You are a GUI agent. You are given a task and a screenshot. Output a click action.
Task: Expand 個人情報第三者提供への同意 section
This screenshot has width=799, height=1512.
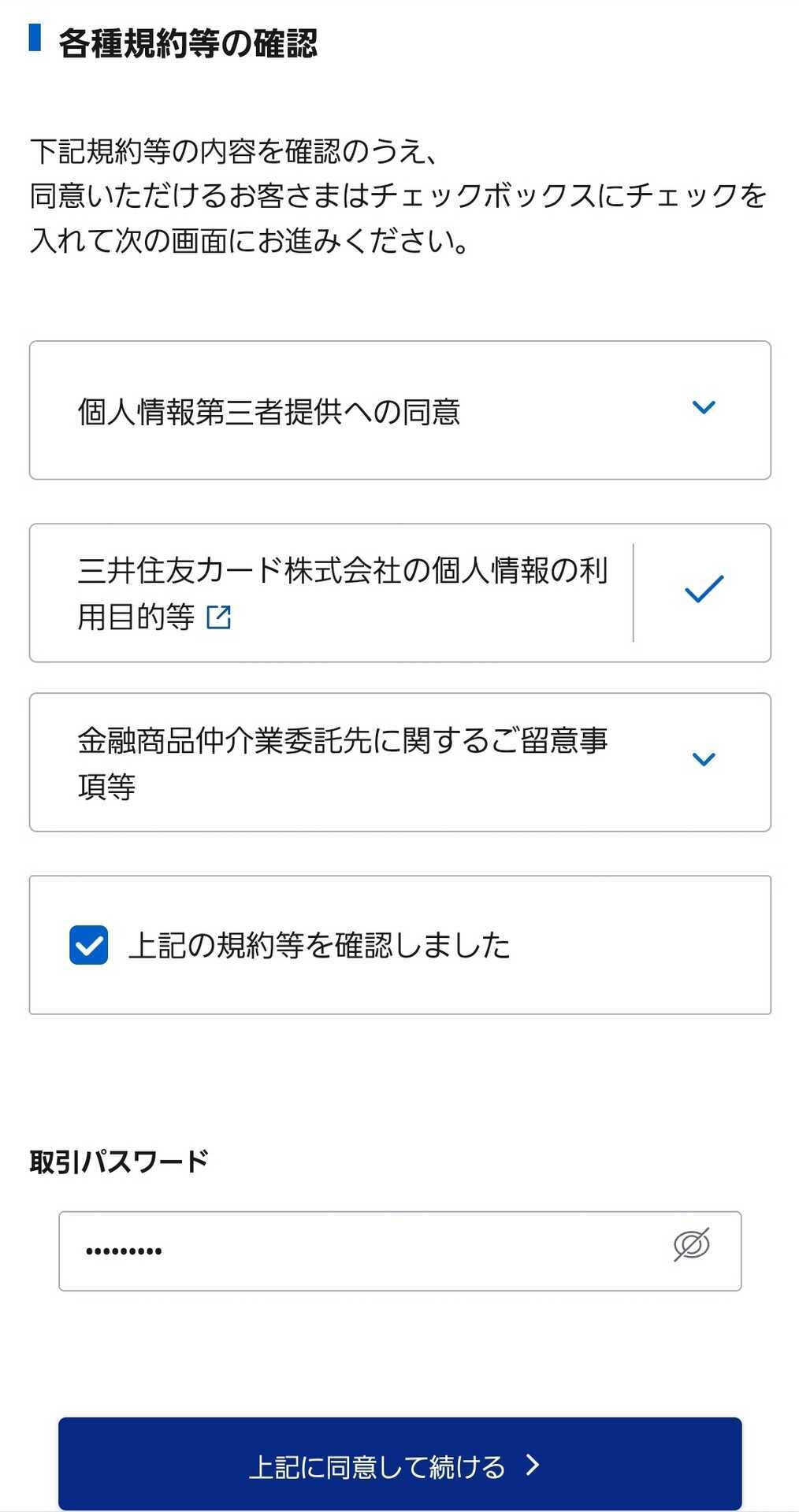click(x=399, y=410)
